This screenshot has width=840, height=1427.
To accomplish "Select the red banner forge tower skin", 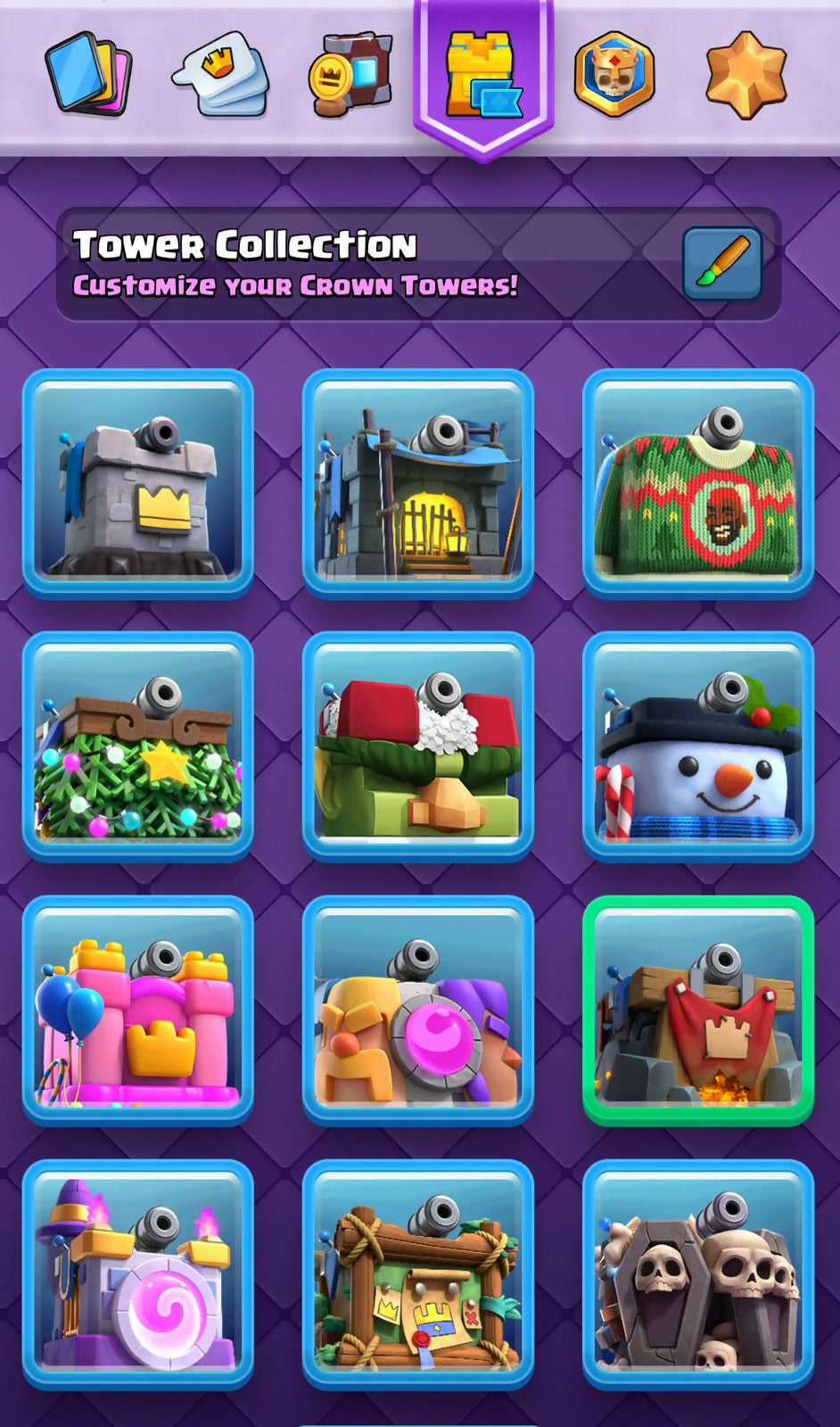I will click(697, 1010).
